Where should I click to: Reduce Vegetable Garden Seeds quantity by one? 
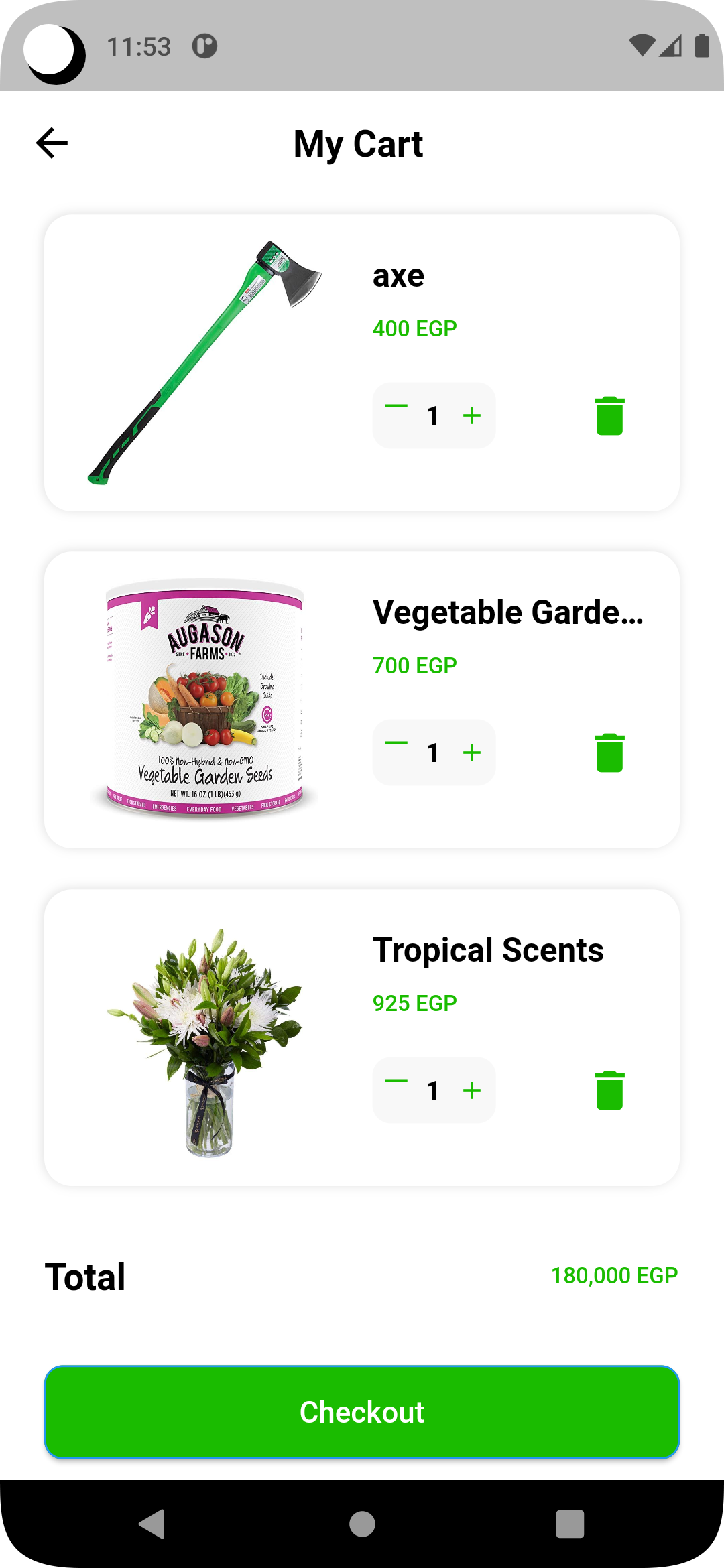click(x=396, y=744)
